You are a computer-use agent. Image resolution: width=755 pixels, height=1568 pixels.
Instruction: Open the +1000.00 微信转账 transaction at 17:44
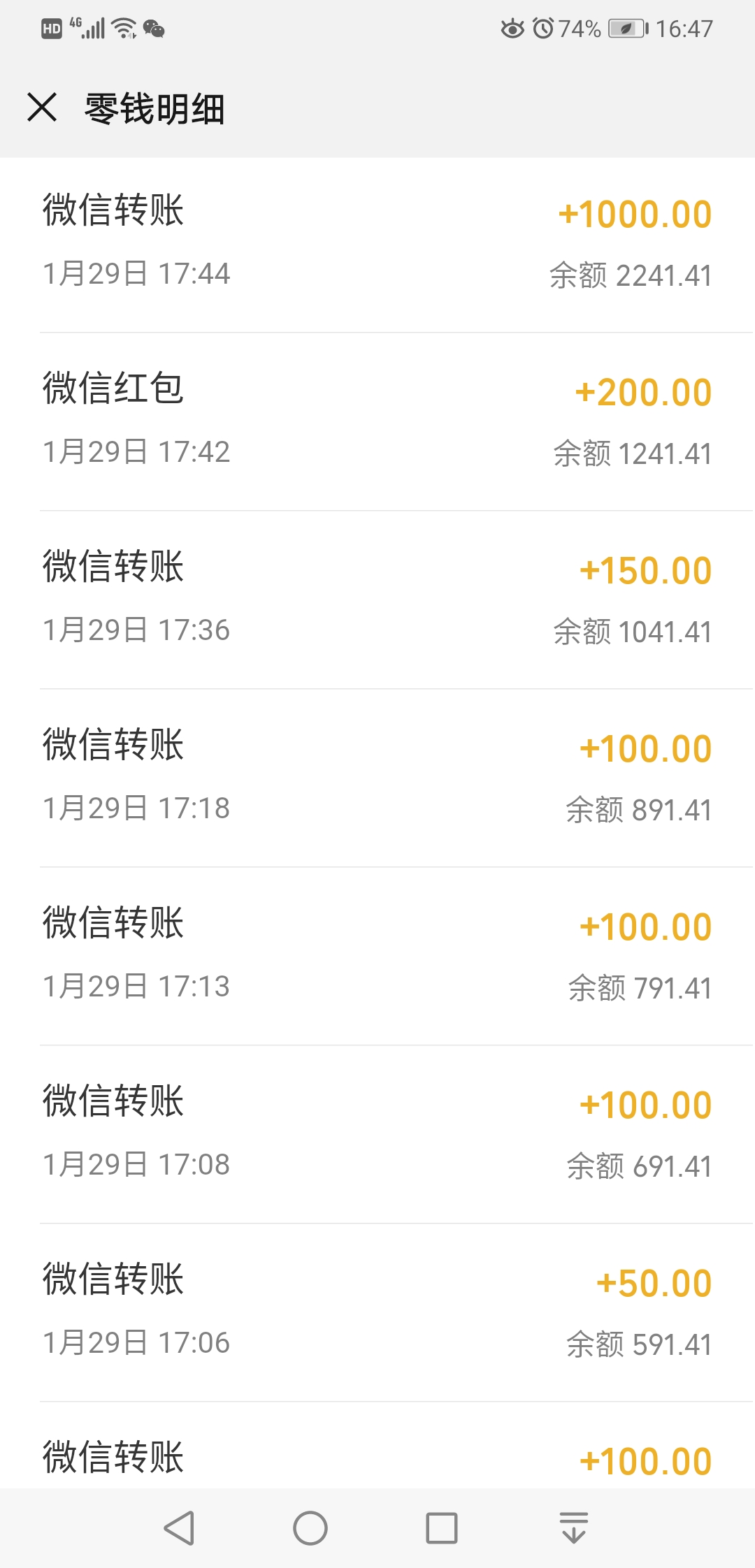[x=377, y=243]
